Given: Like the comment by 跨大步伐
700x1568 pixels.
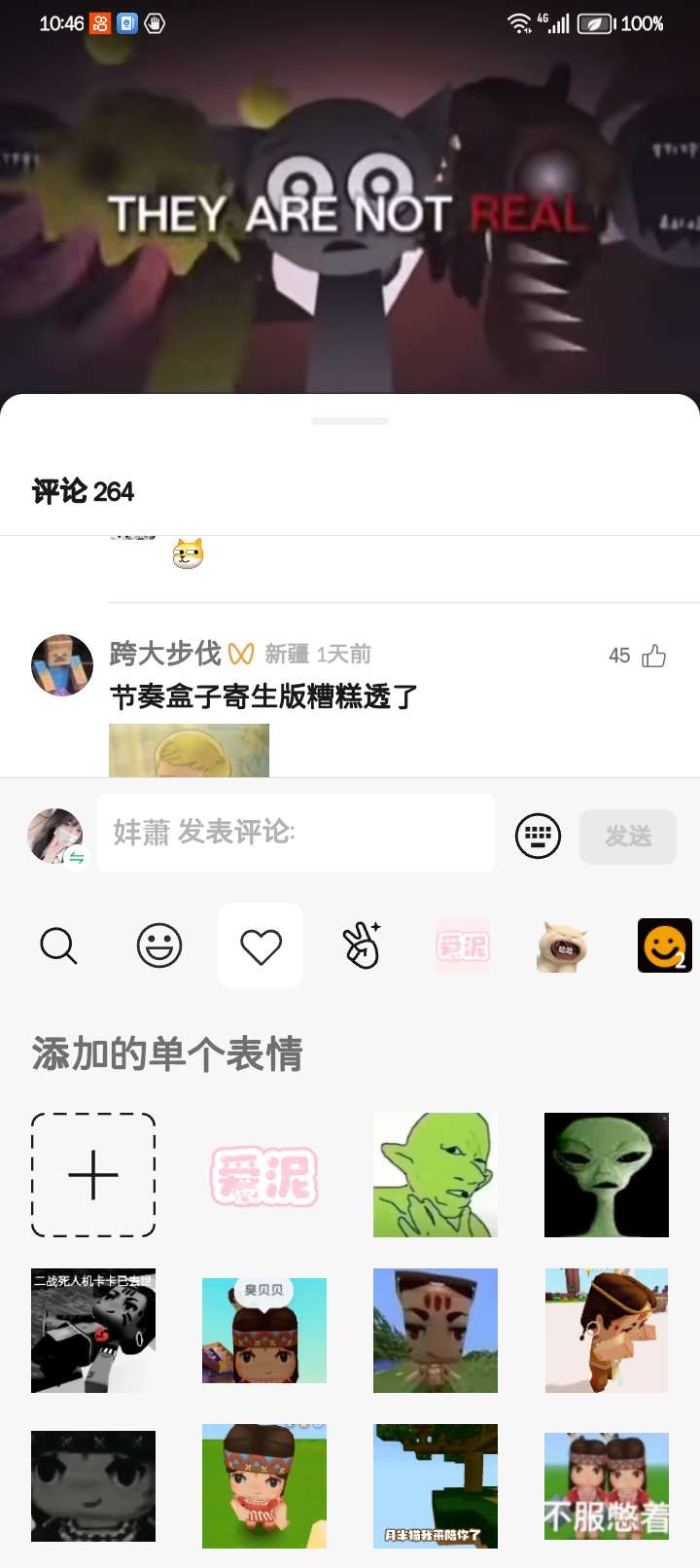Looking at the screenshot, I should click(x=653, y=657).
